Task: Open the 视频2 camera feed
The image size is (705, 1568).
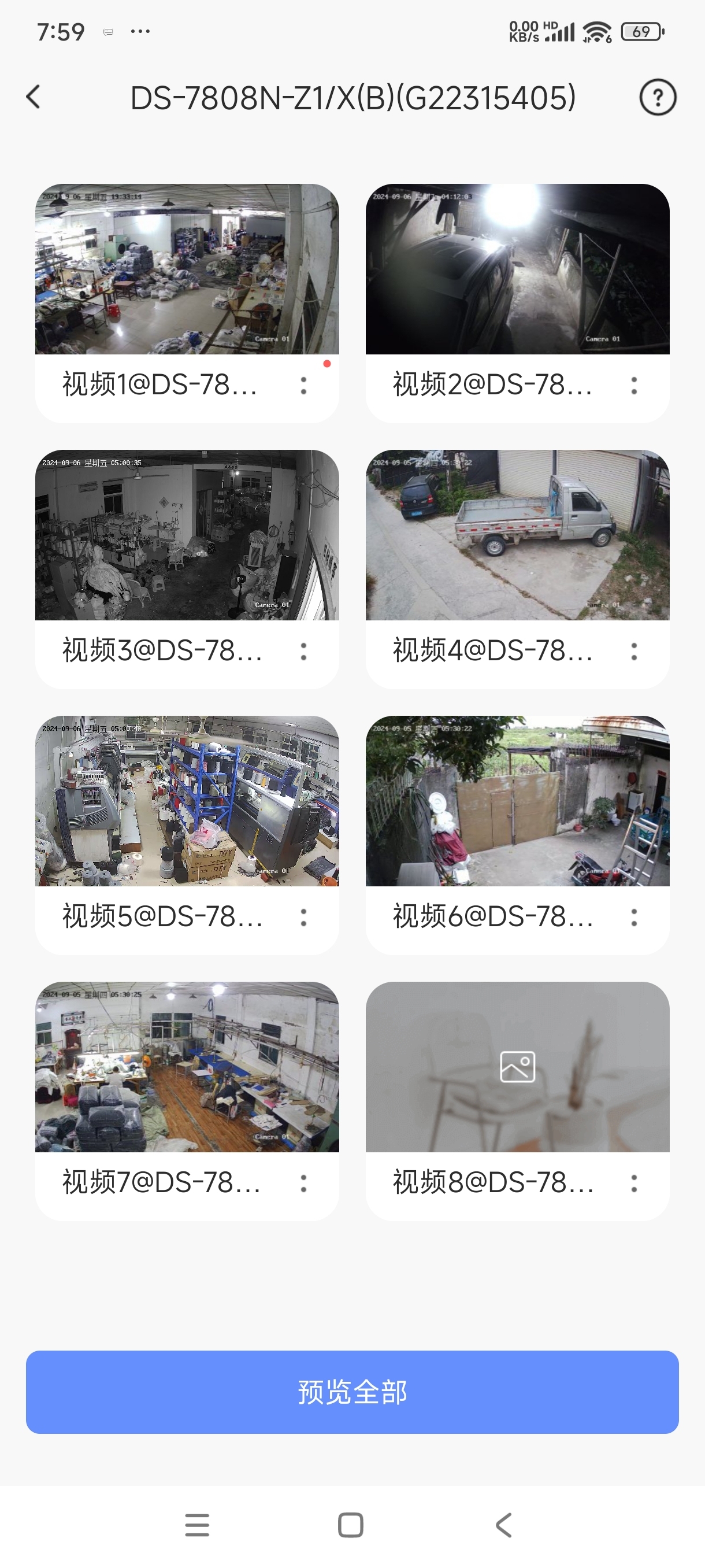Action: tap(517, 269)
